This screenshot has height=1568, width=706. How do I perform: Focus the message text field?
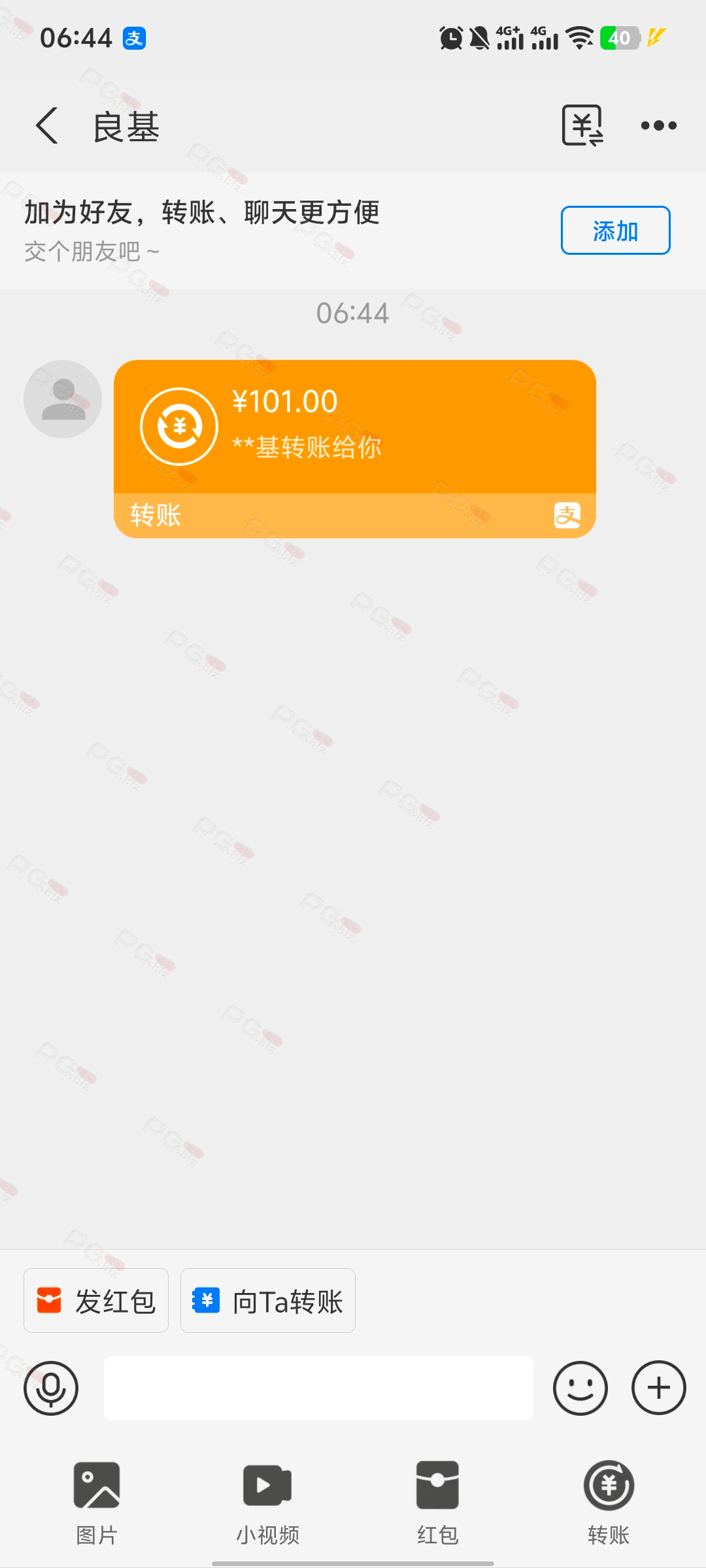(x=318, y=1388)
